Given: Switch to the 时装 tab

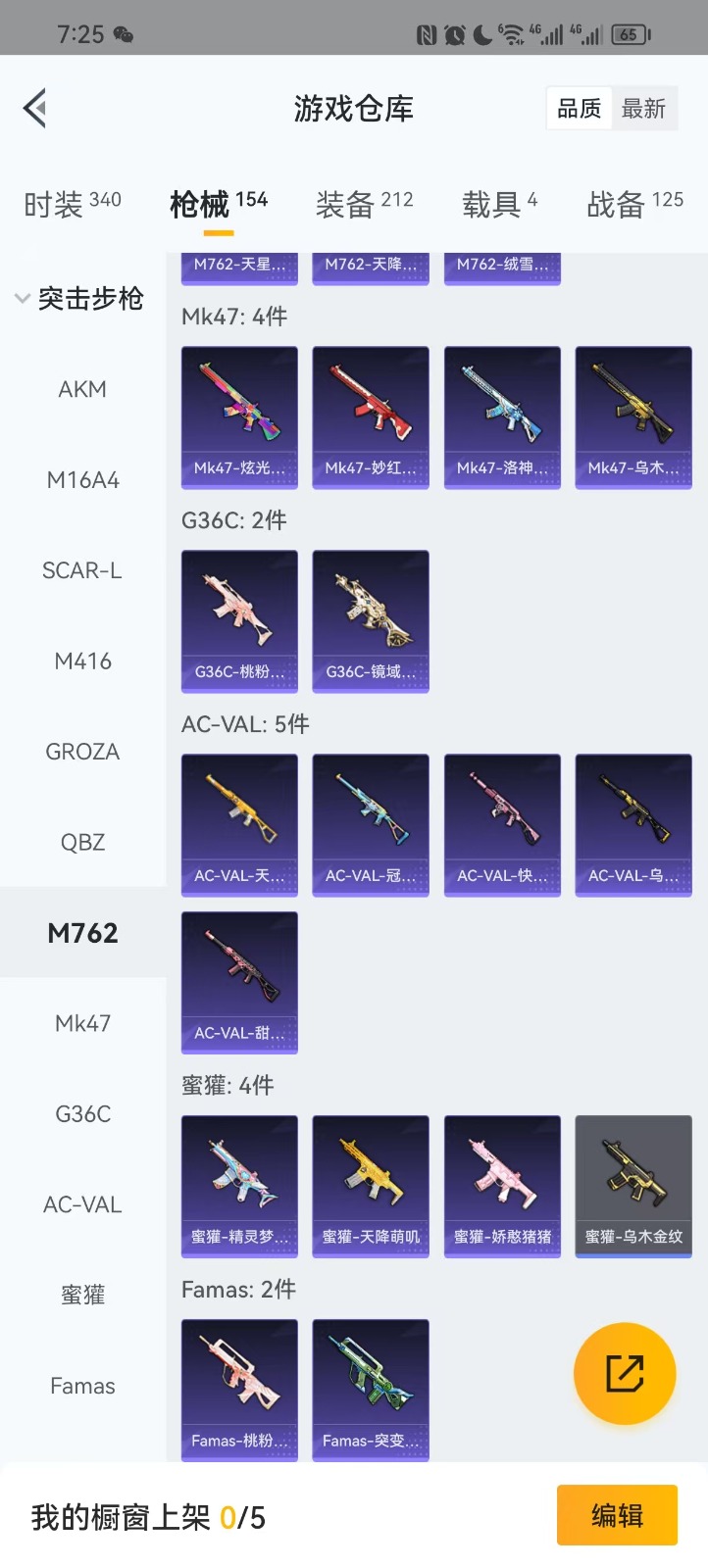Looking at the screenshot, I should (72, 204).
